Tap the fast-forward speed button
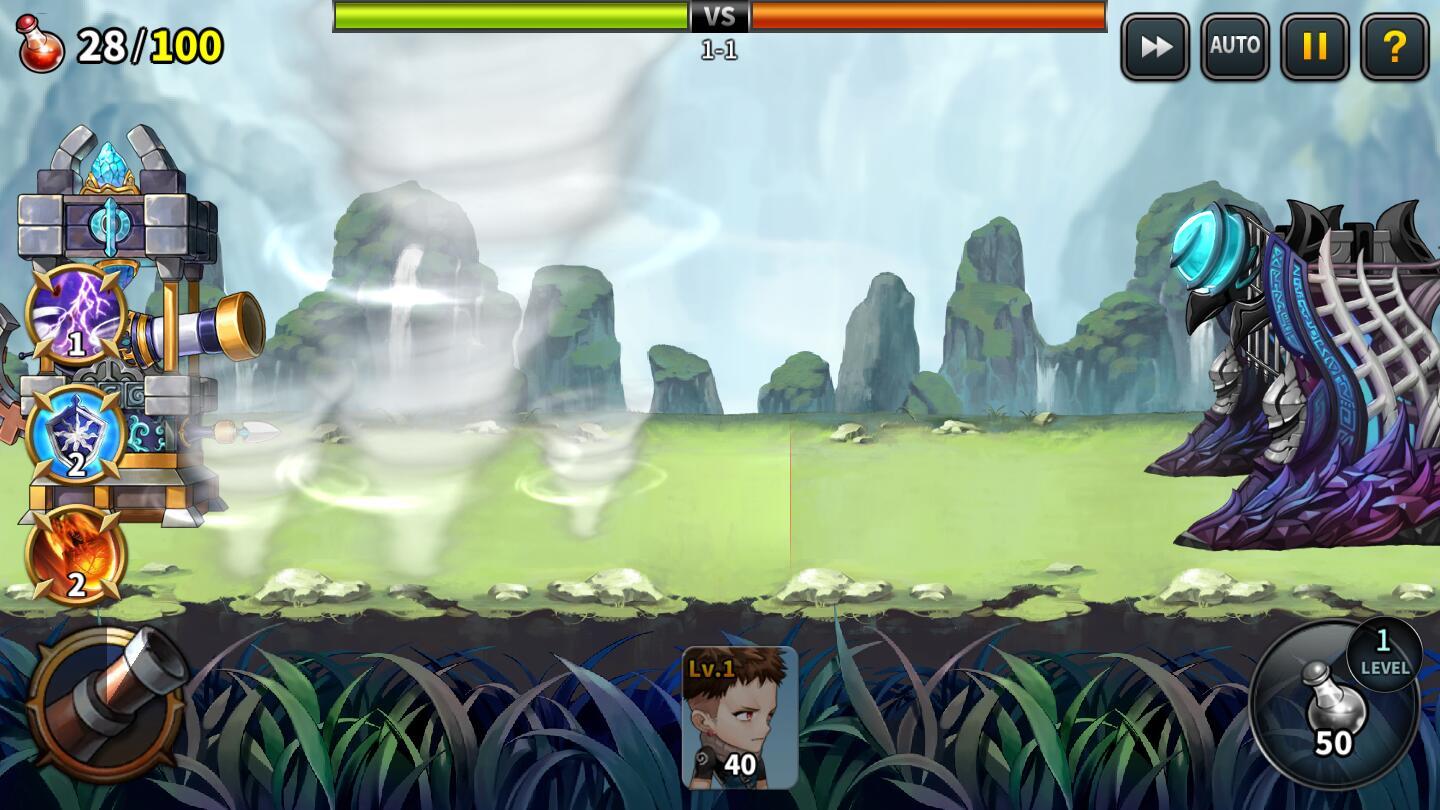The height and width of the screenshot is (810, 1440). (x=1155, y=46)
